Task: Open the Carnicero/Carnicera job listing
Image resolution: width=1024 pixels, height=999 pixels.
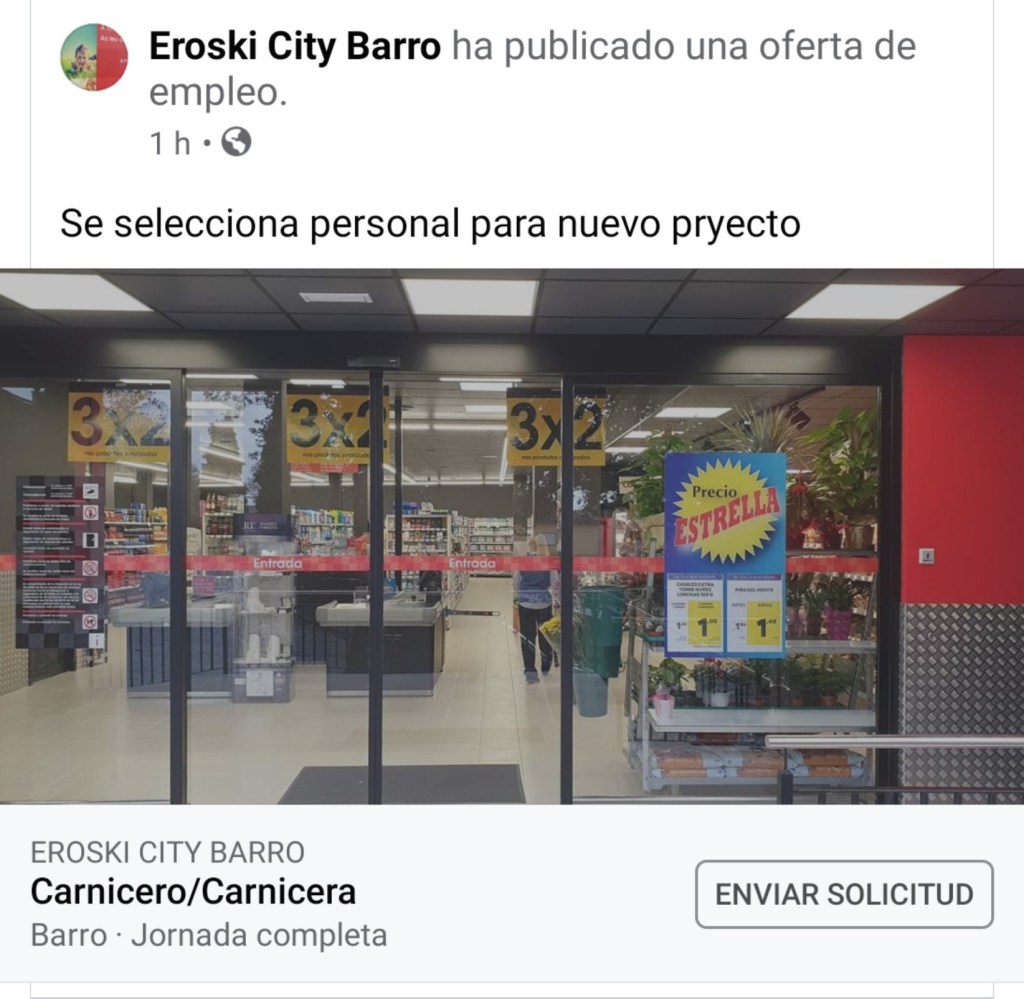Action: click(x=194, y=890)
